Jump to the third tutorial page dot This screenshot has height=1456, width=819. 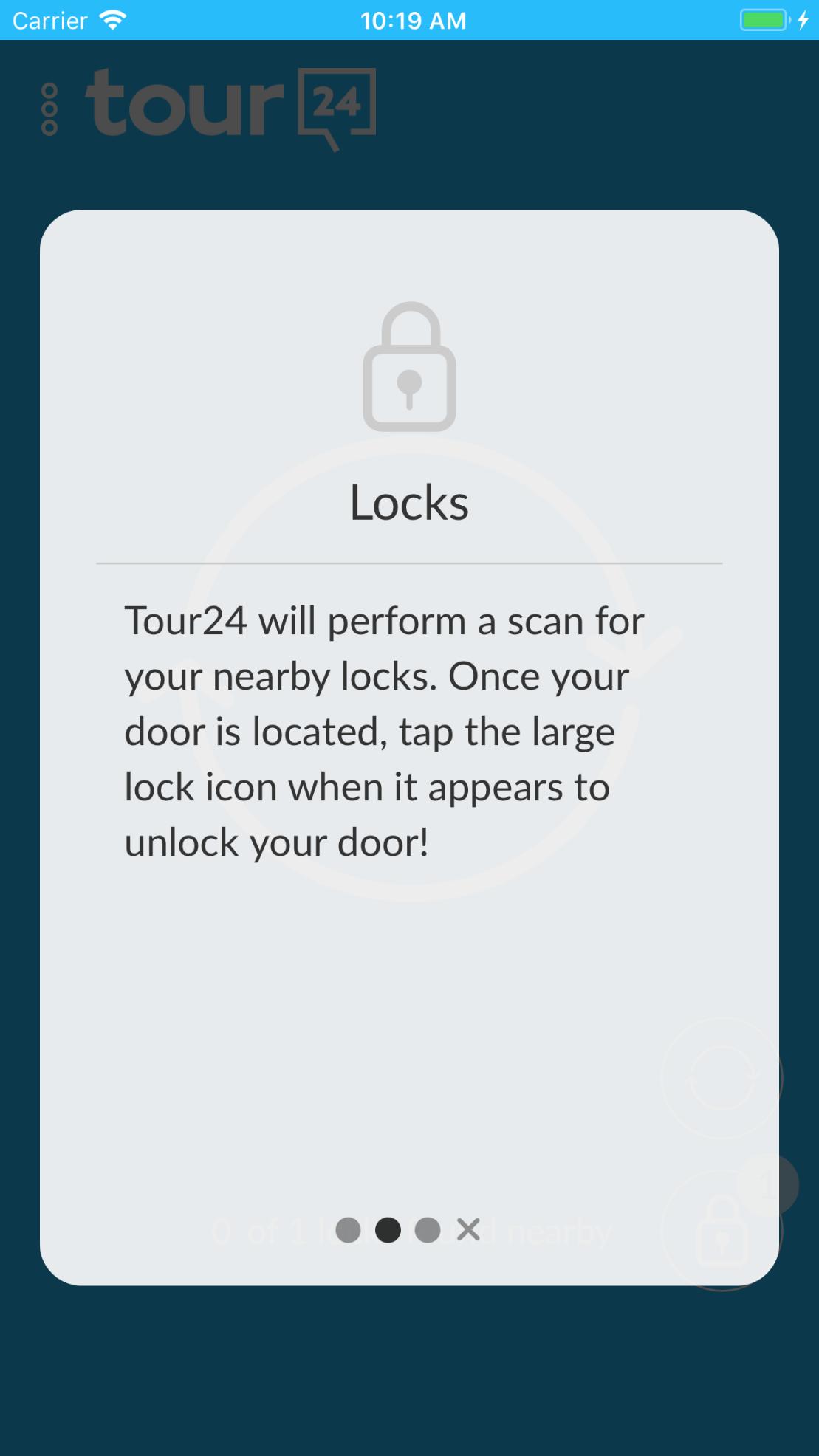point(428,1230)
